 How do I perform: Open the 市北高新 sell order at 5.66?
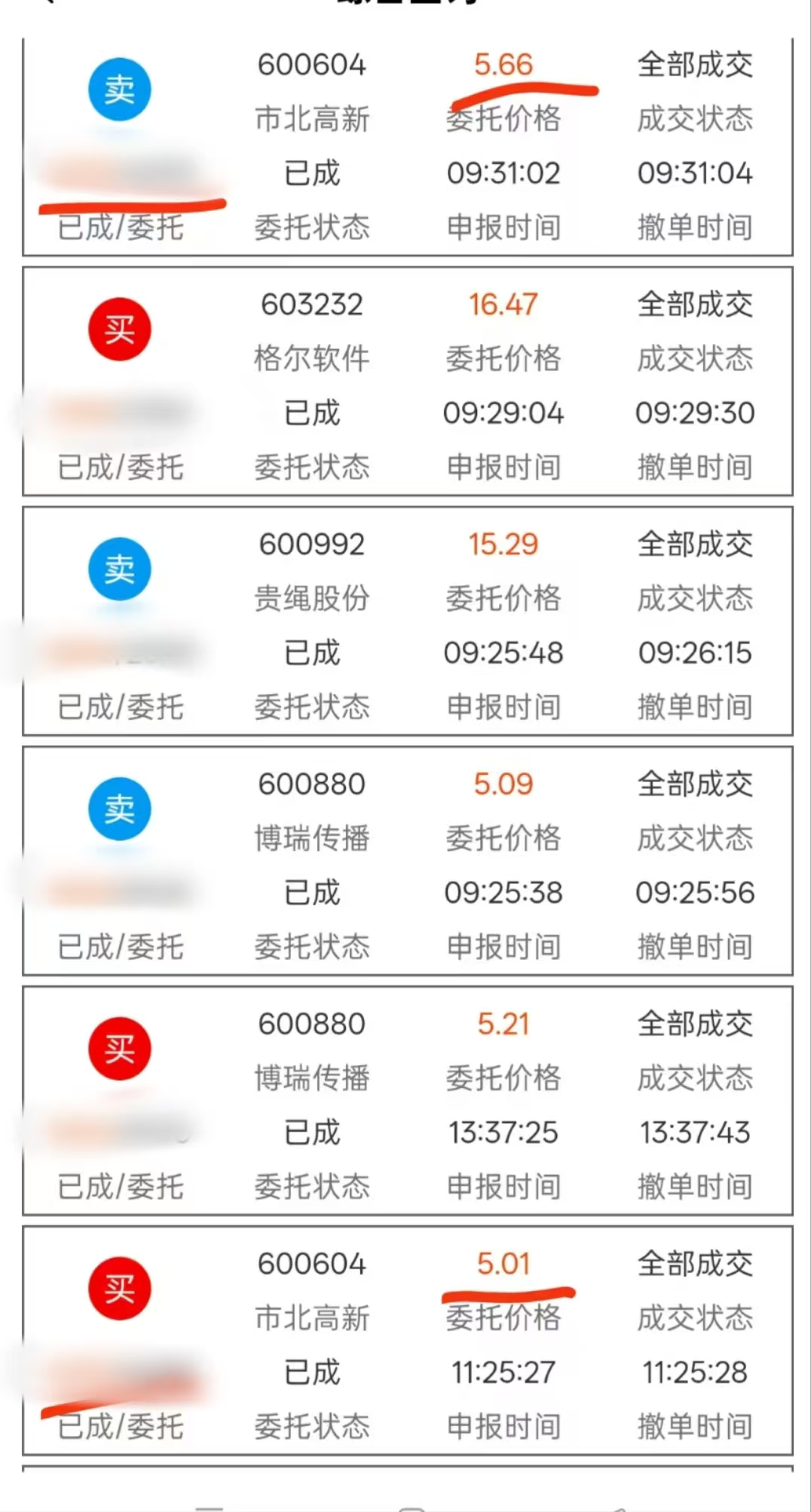coord(407,146)
